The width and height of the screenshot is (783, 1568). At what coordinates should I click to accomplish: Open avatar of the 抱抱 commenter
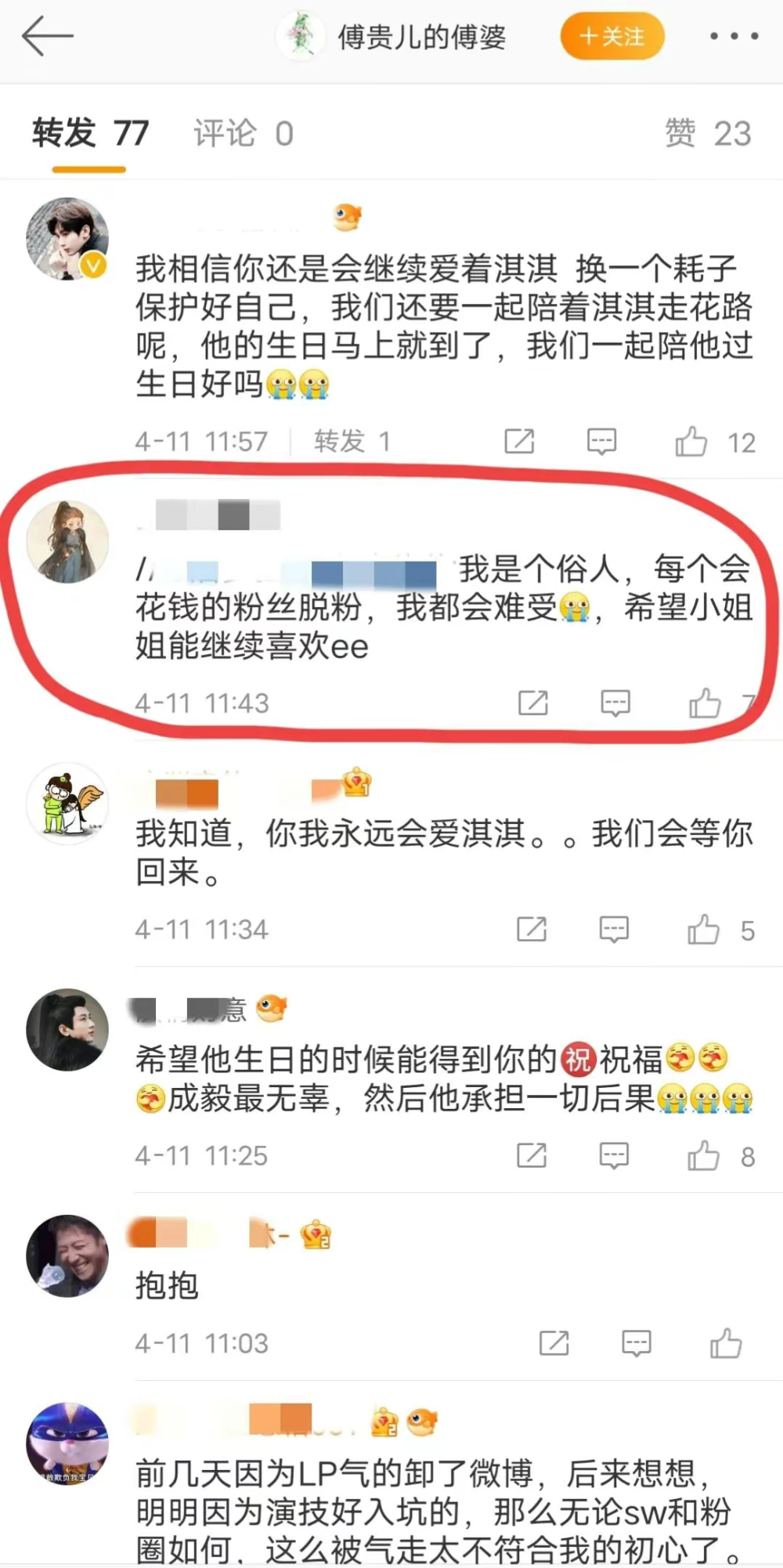[67, 1256]
